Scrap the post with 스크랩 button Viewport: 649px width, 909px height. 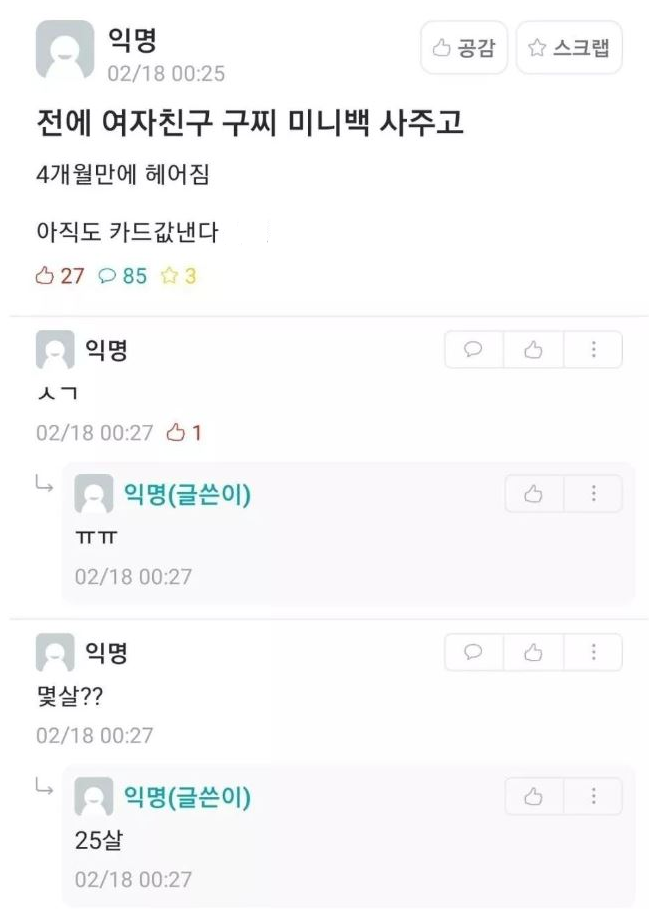(x=569, y=48)
